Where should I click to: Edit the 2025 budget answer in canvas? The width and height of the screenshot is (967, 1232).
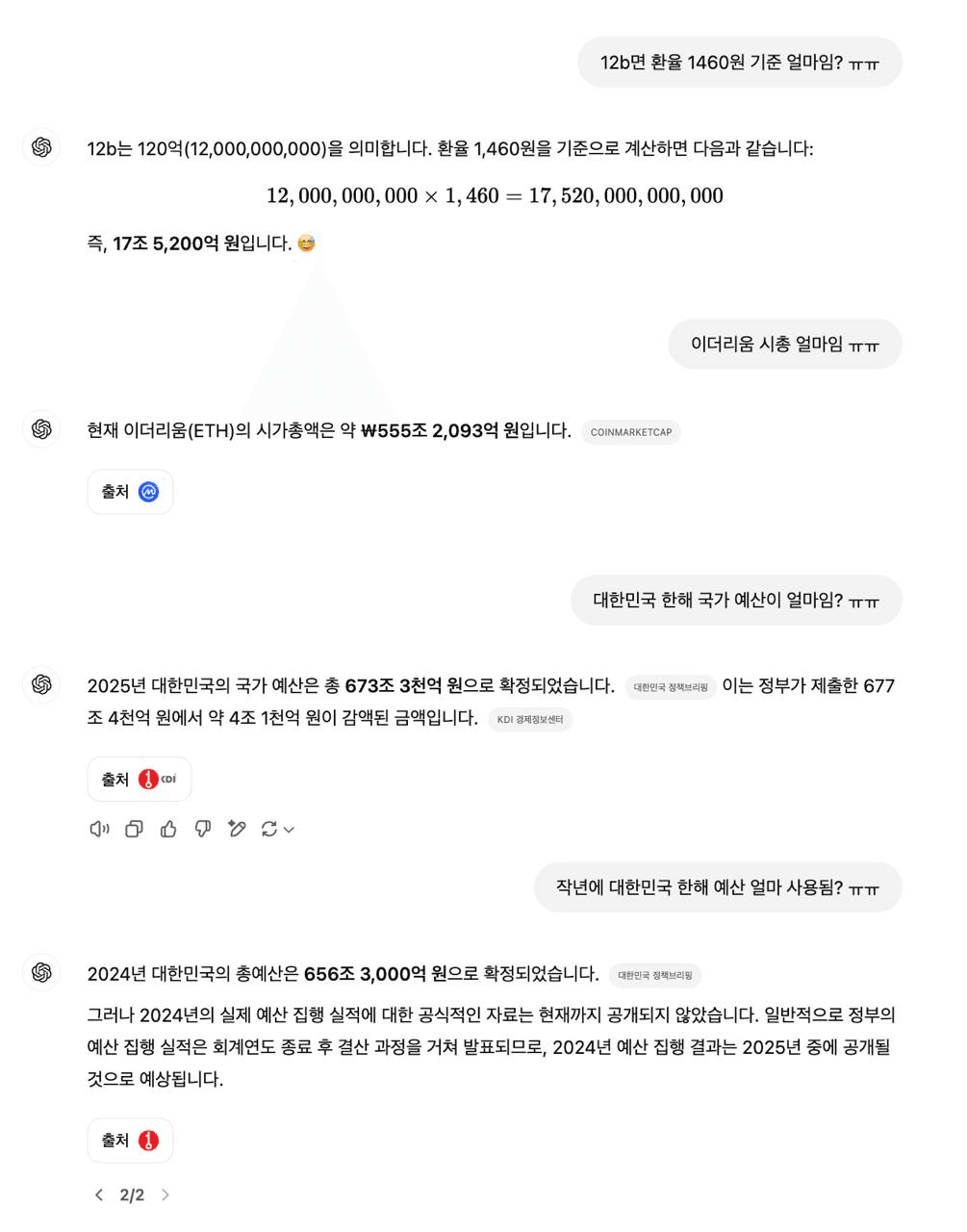click(237, 829)
